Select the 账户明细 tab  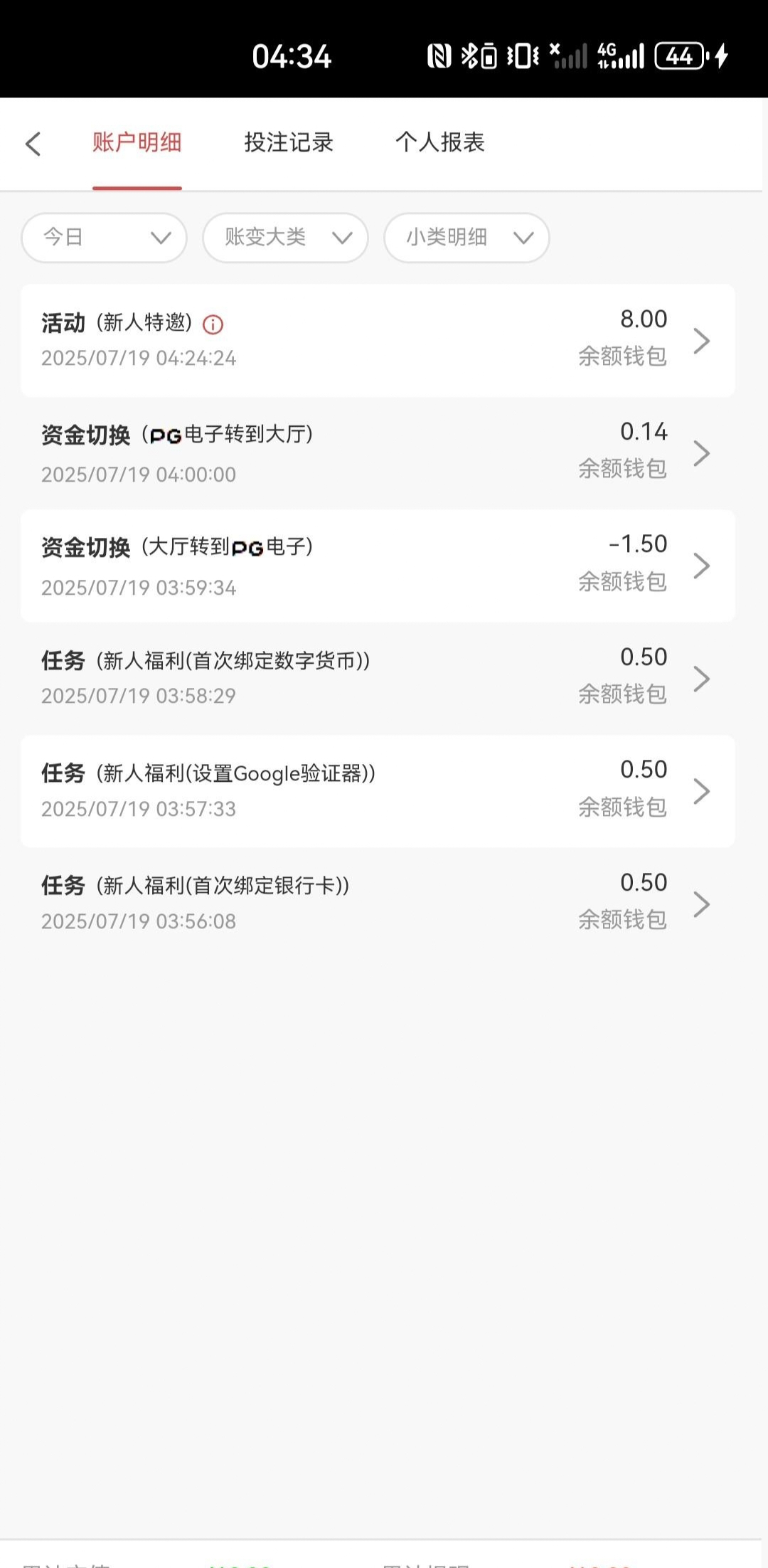[137, 142]
